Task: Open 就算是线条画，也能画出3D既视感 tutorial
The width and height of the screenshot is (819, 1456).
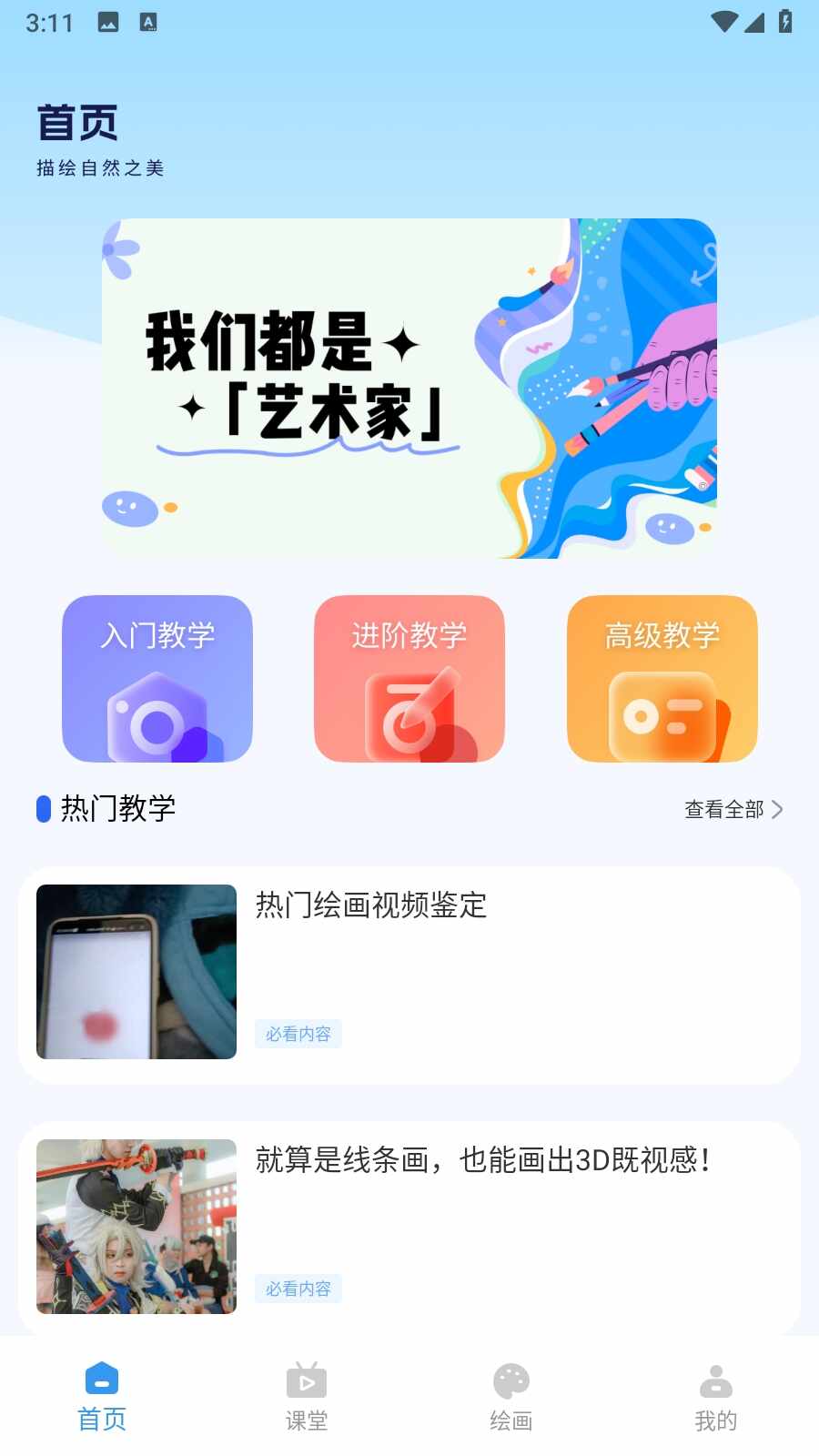Action: pyautogui.click(x=409, y=1228)
